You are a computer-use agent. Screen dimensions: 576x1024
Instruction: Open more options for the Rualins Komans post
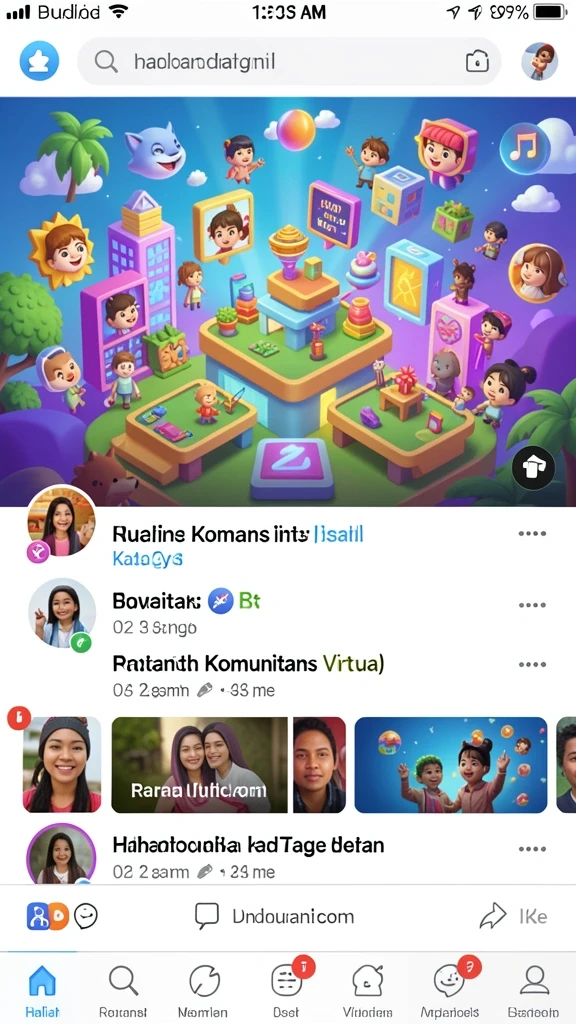pyautogui.click(x=532, y=534)
